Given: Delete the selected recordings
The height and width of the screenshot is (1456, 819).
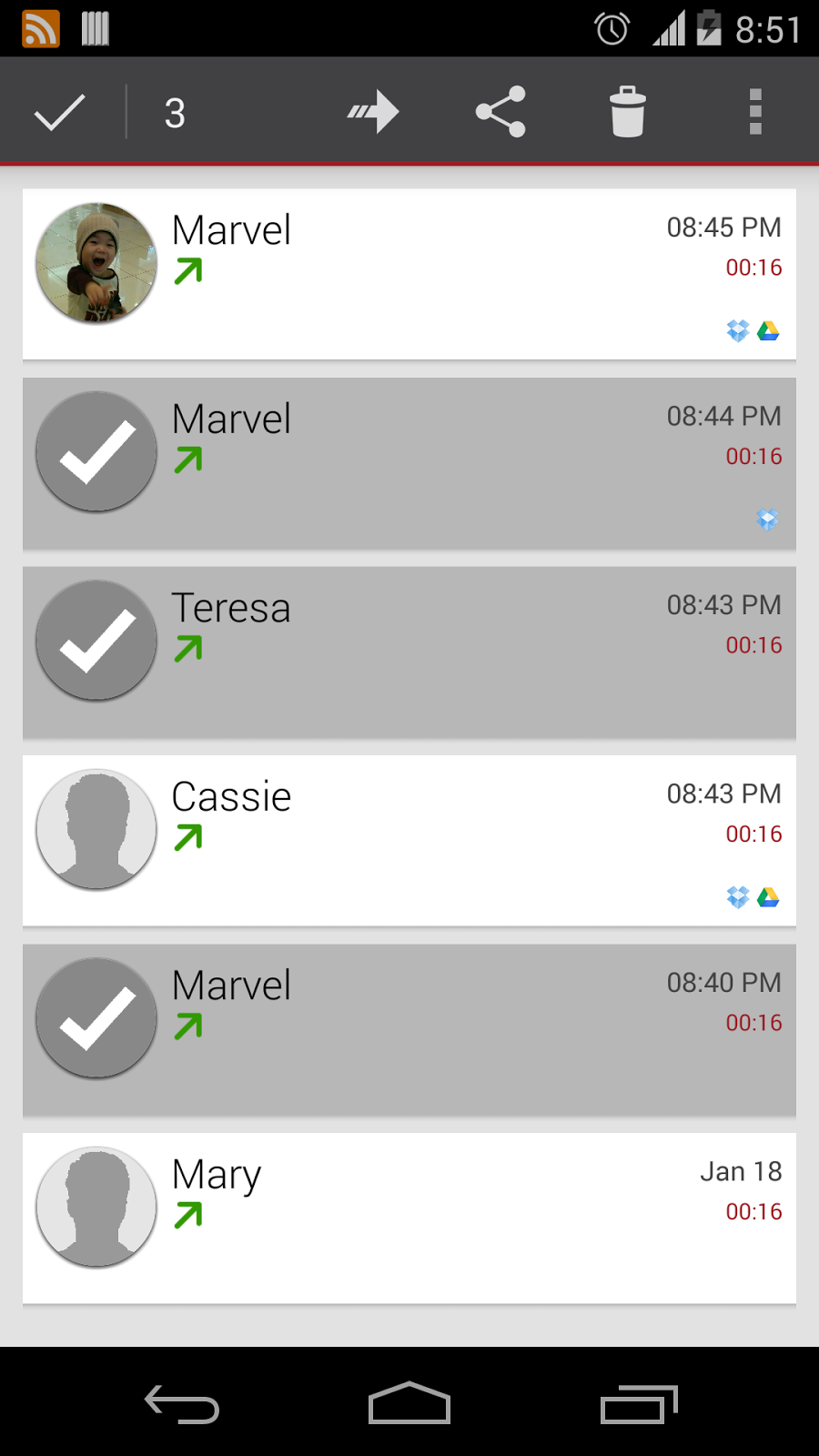Looking at the screenshot, I should pyautogui.click(x=627, y=113).
